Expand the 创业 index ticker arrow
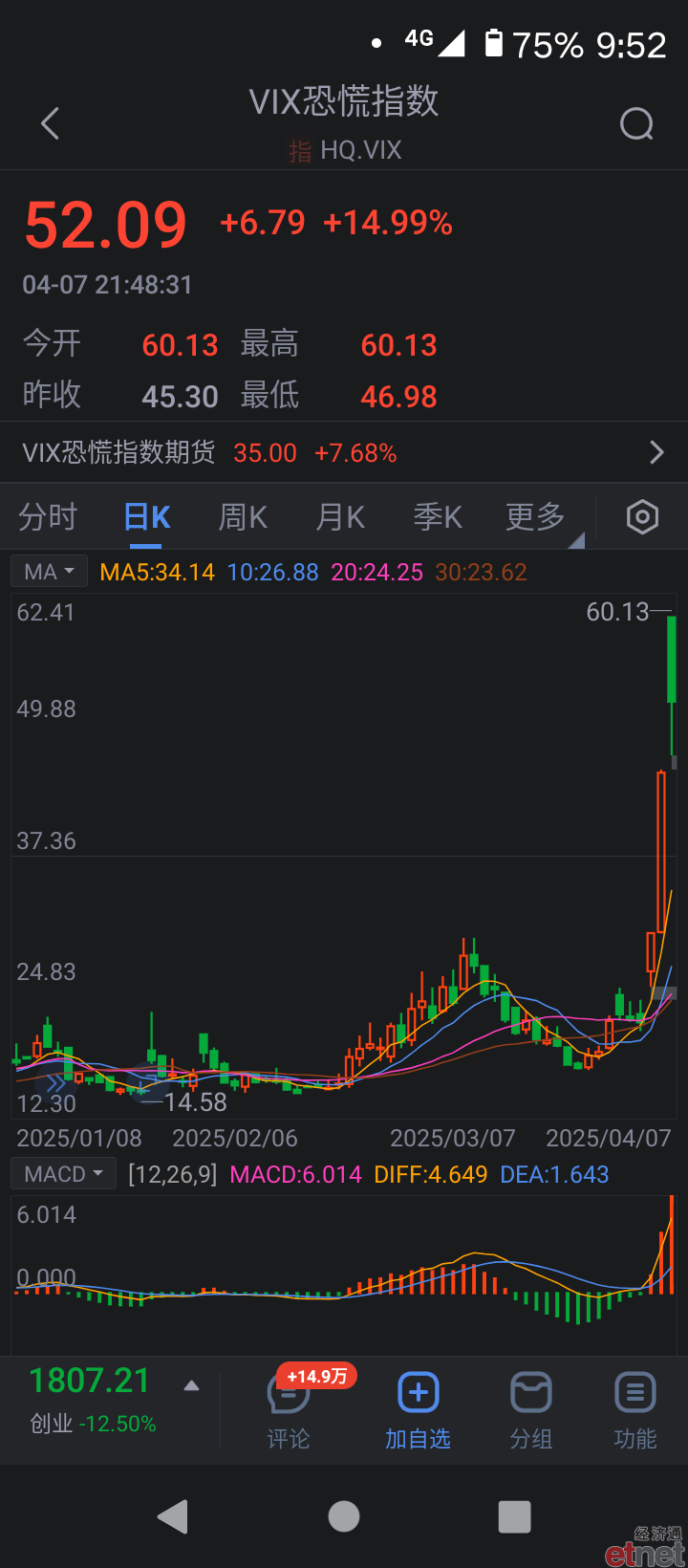This screenshot has width=688, height=1568. point(192,1385)
